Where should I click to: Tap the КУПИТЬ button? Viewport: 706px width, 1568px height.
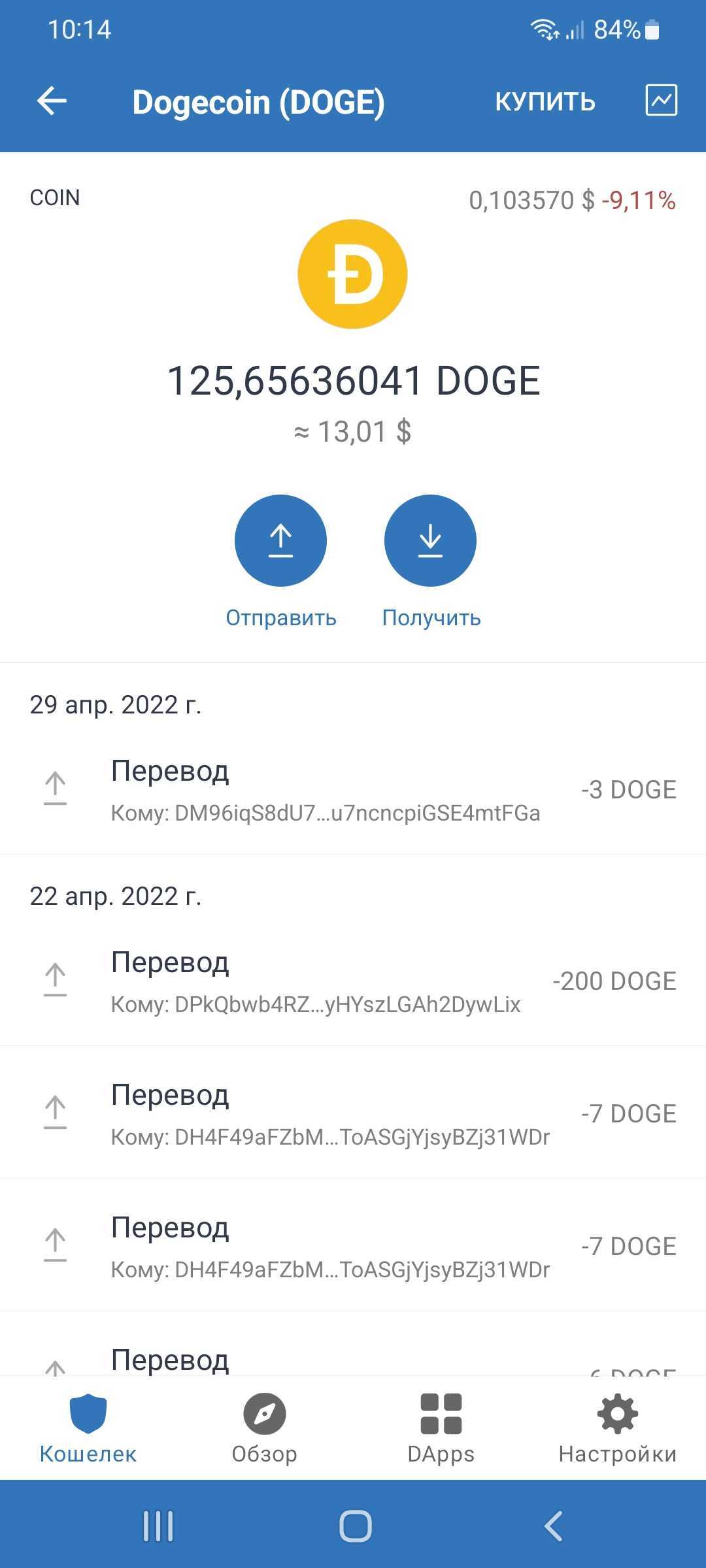545,101
